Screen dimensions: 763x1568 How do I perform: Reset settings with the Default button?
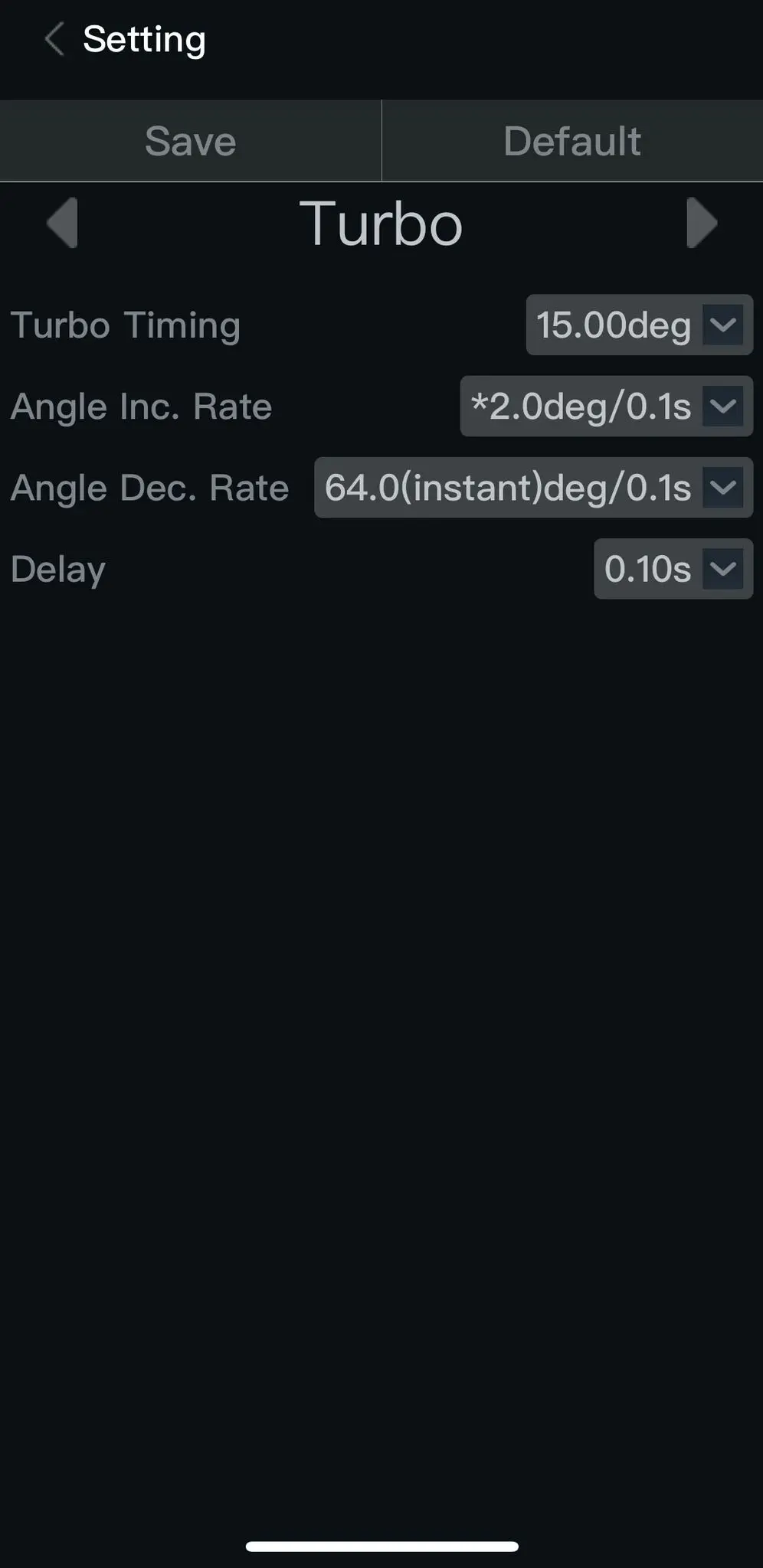click(572, 141)
